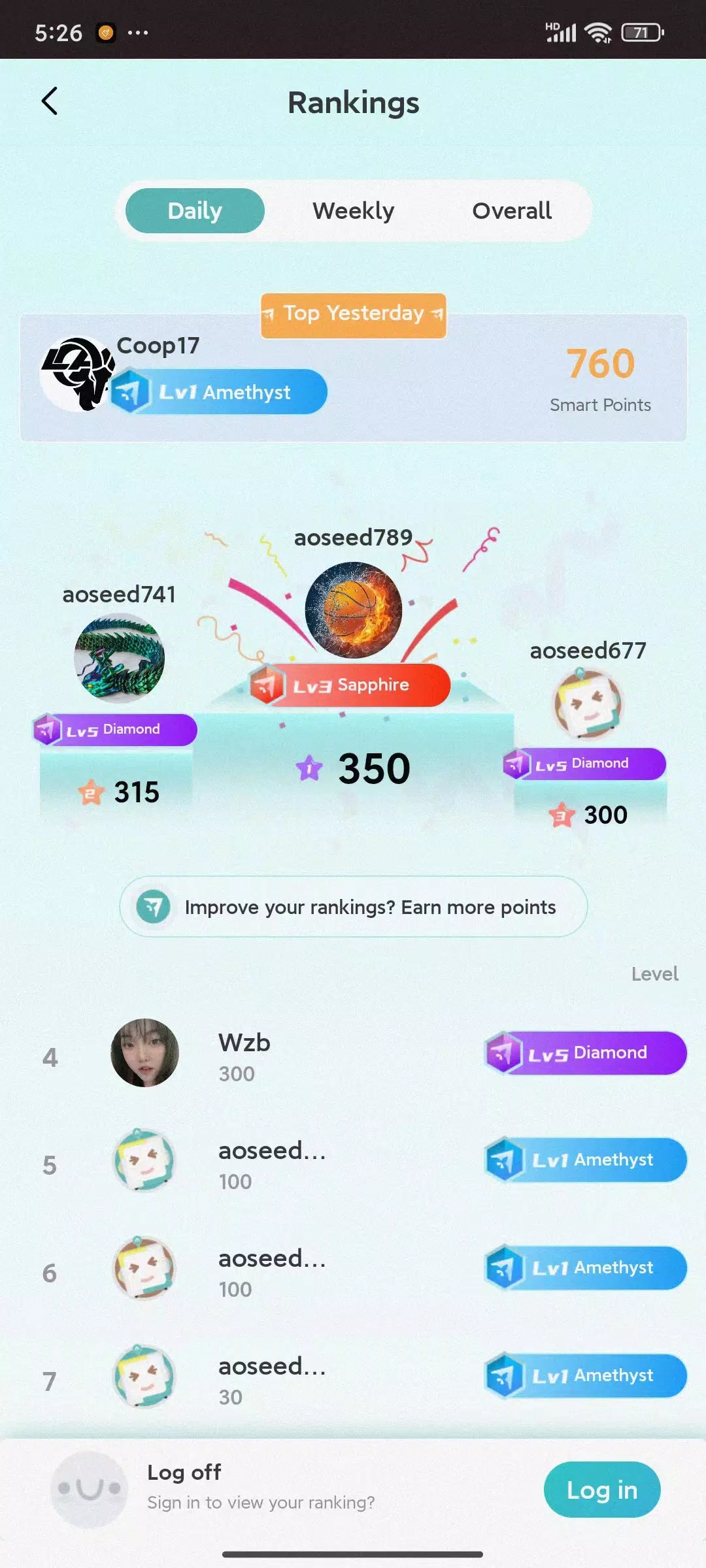
Task: Select the Daily rankings tab
Action: click(195, 211)
